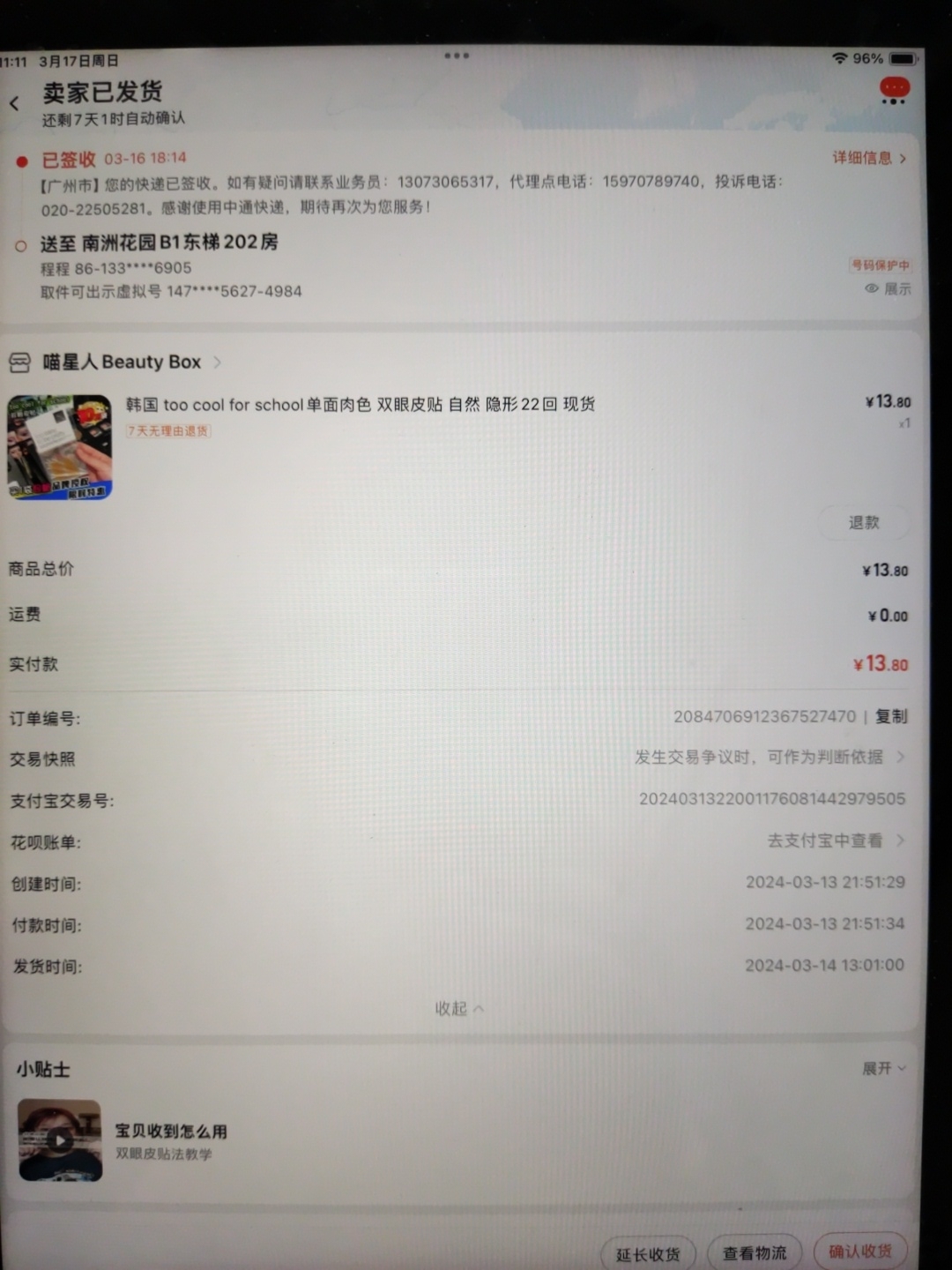Expand the 小贴士 tips section
The image size is (952, 1270).
[x=883, y=1069]
